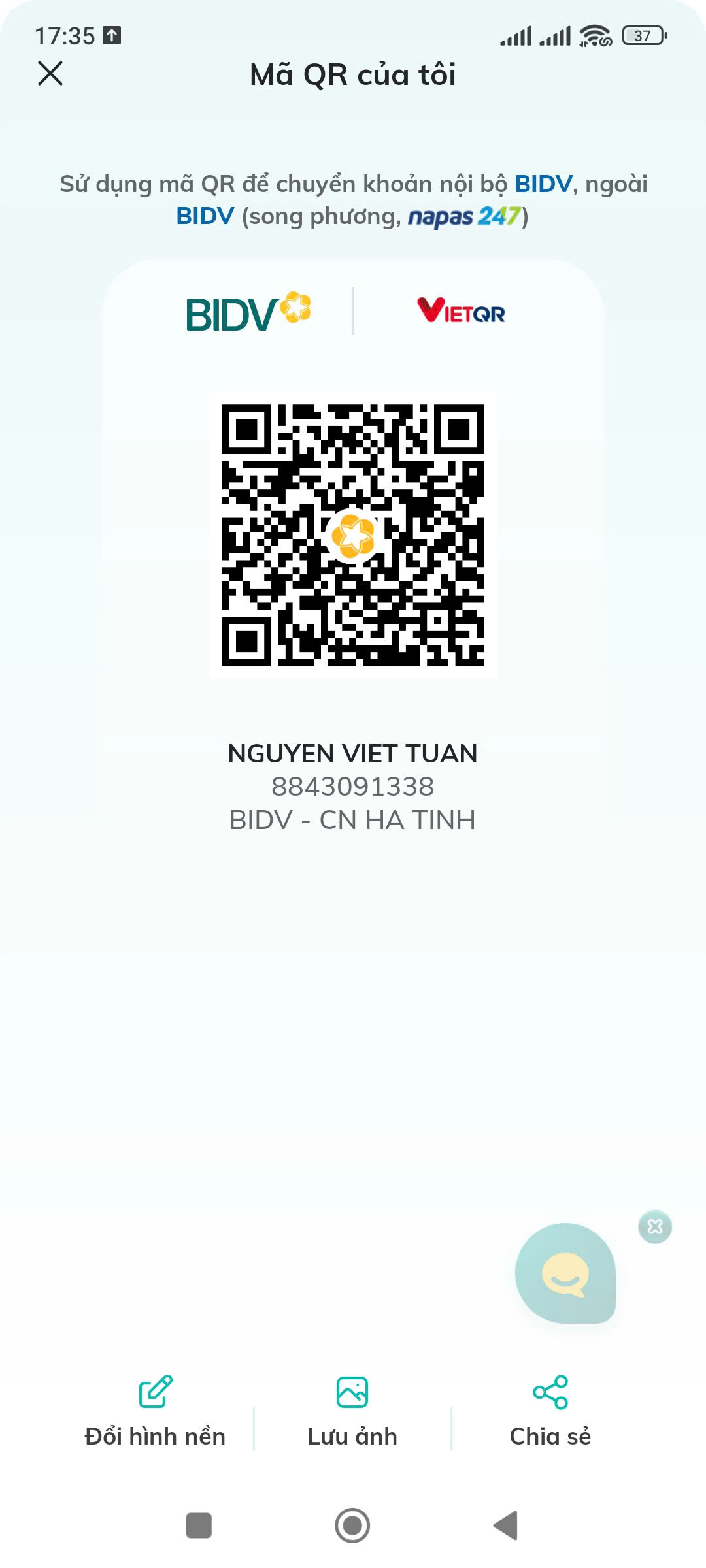706x1568 pixels.
Task: Close the Mã QR của tôi screen
Action: 50,73
